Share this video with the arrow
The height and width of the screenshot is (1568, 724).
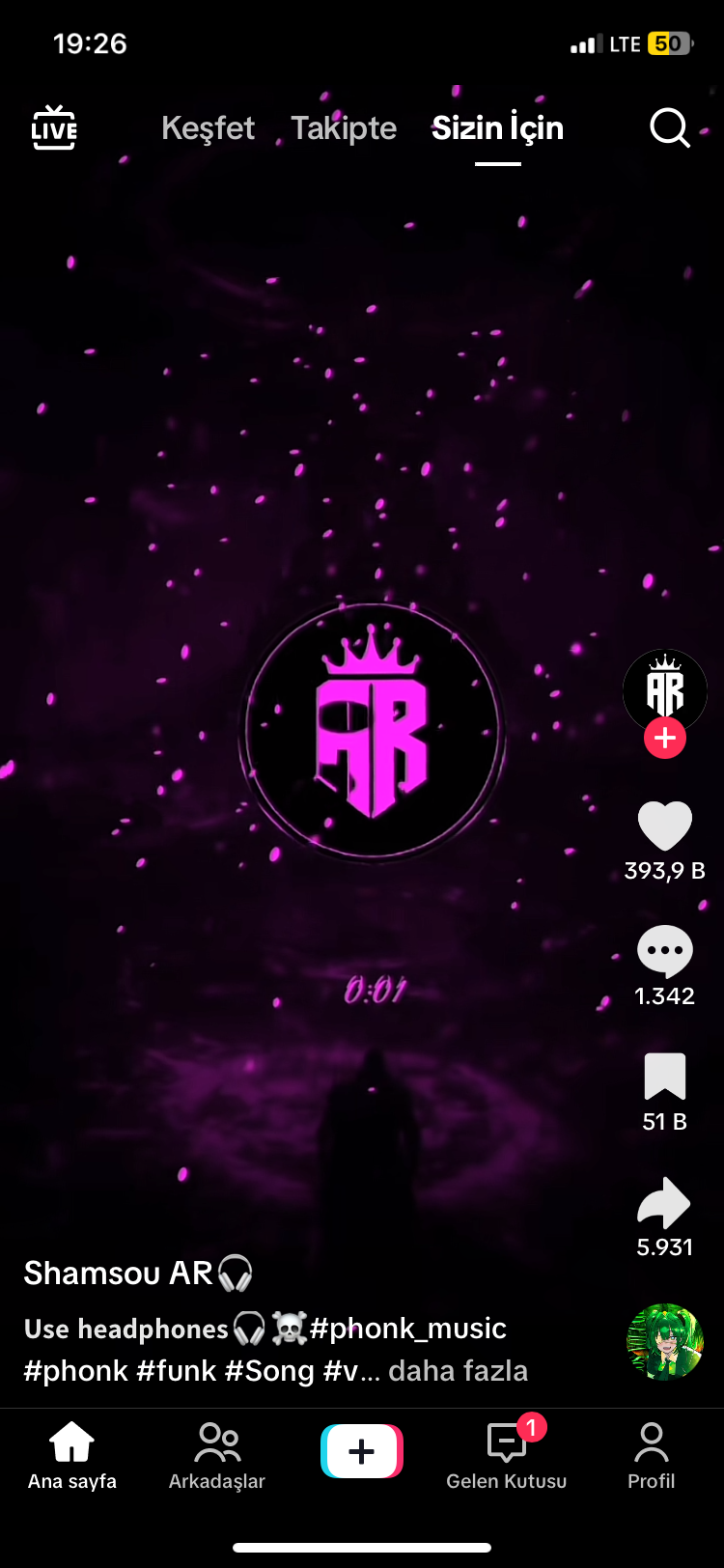pyautogui.click(x=665, y=1204)
